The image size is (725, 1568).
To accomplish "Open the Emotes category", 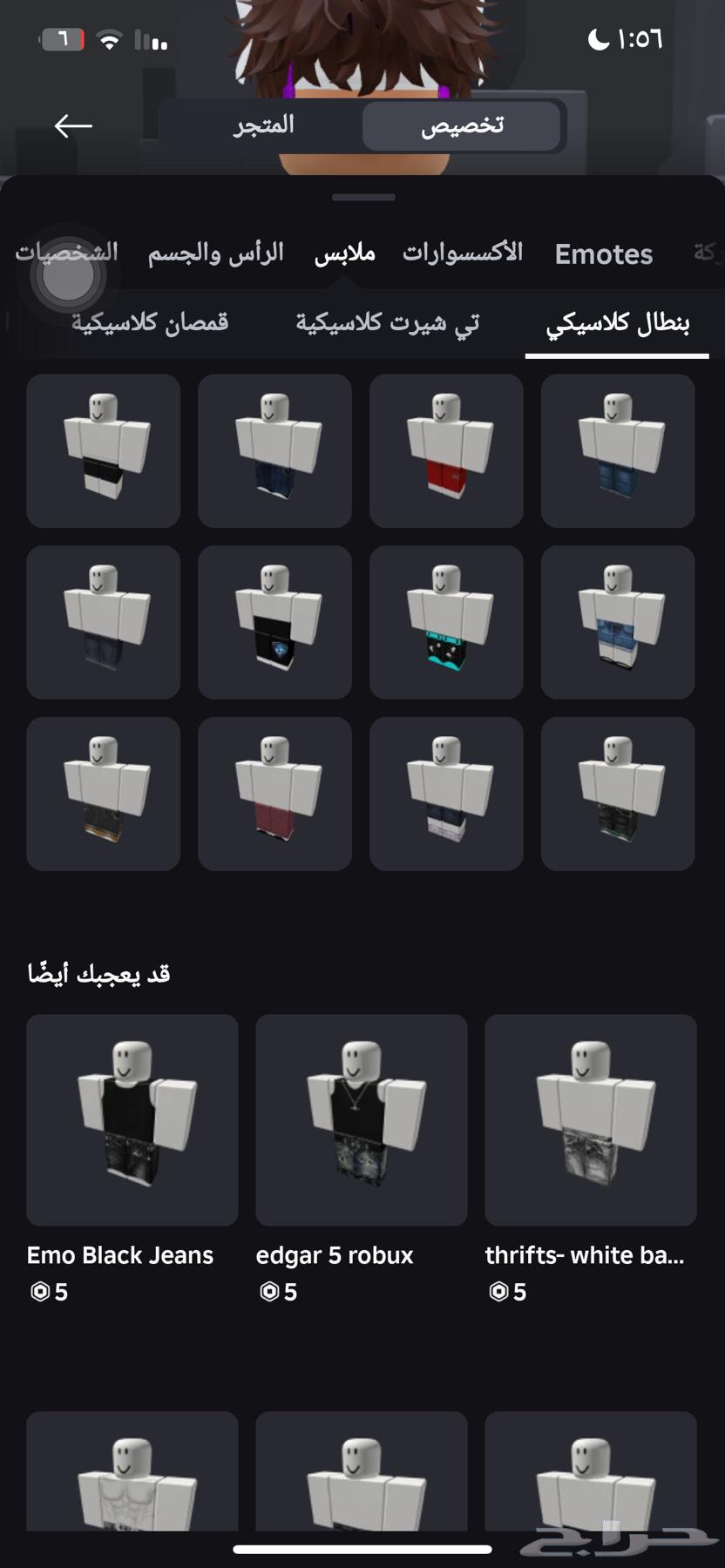I will tap(603, 253).
